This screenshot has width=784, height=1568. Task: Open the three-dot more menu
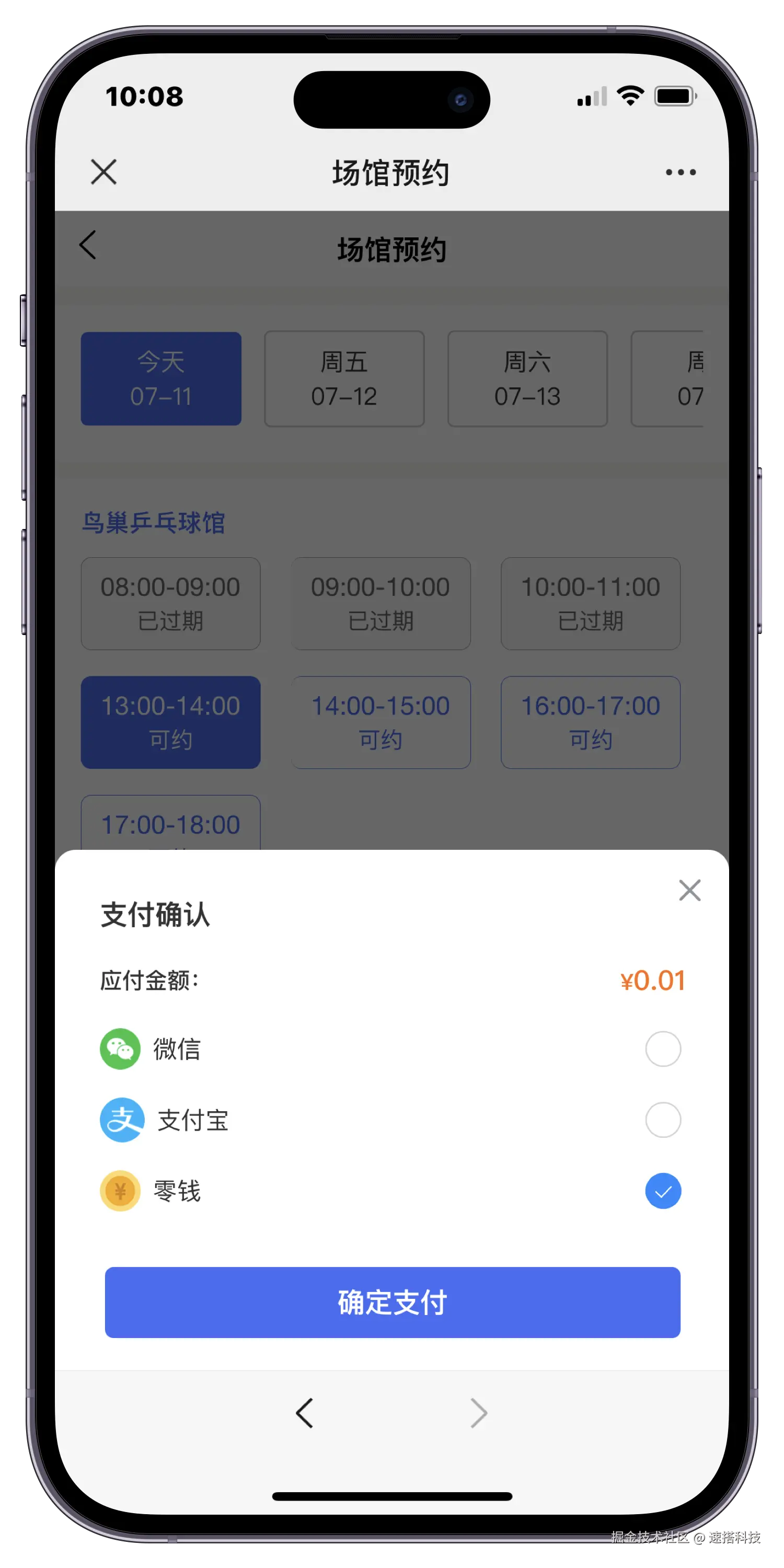tap(680, 172)
